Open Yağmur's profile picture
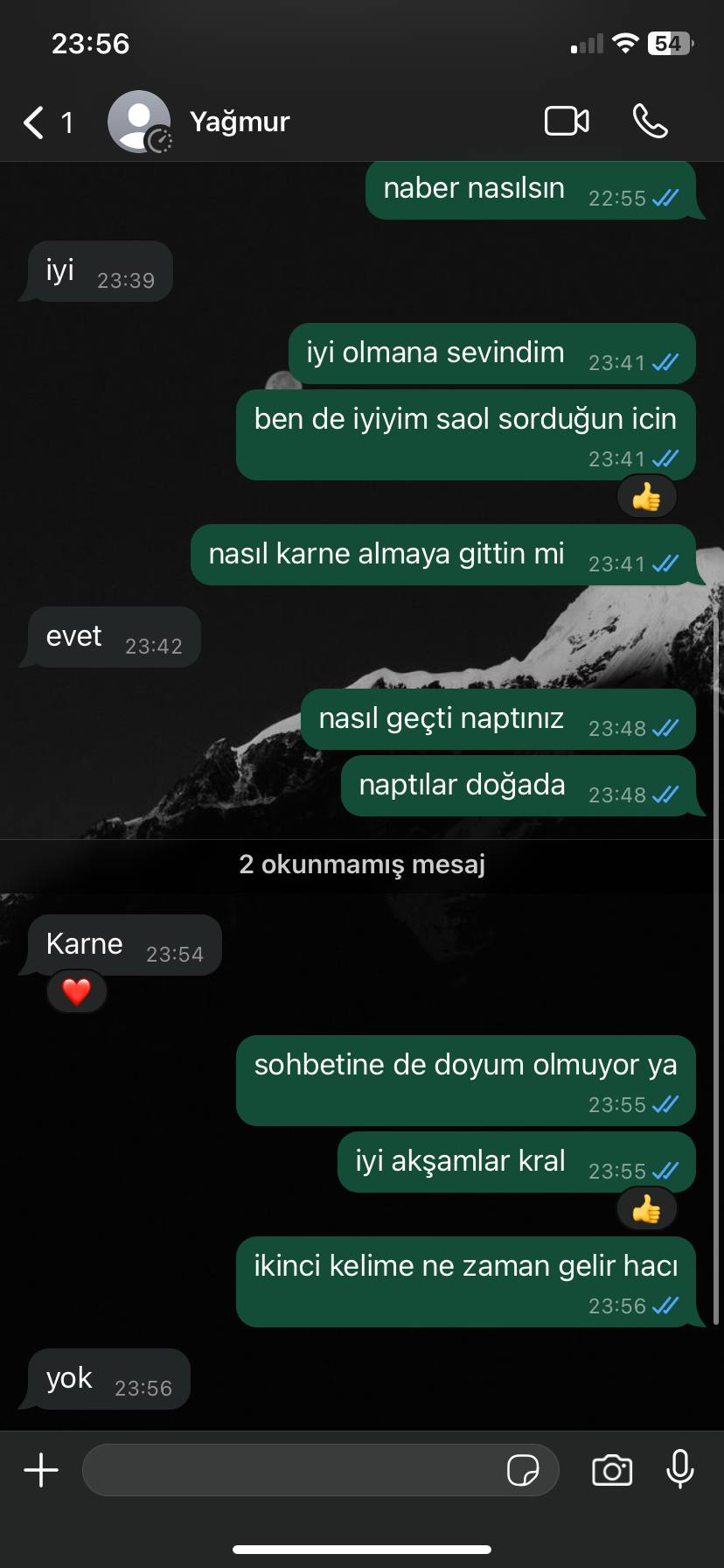Image resolution: width=724 pixels, height=1568 pixels. (x=139, y=122)
